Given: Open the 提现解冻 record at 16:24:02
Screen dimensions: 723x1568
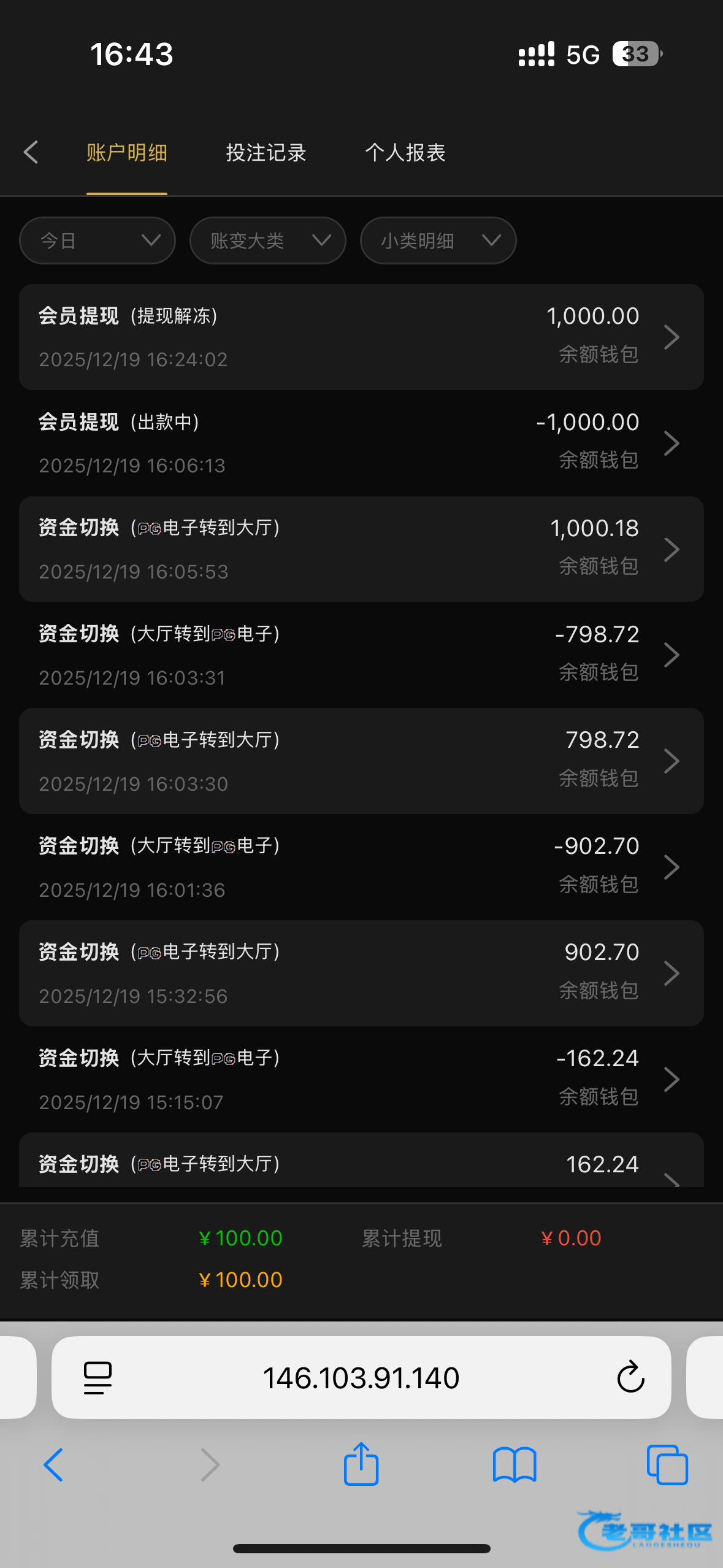Looking at the screenshot, I should (x=361, y=337).
